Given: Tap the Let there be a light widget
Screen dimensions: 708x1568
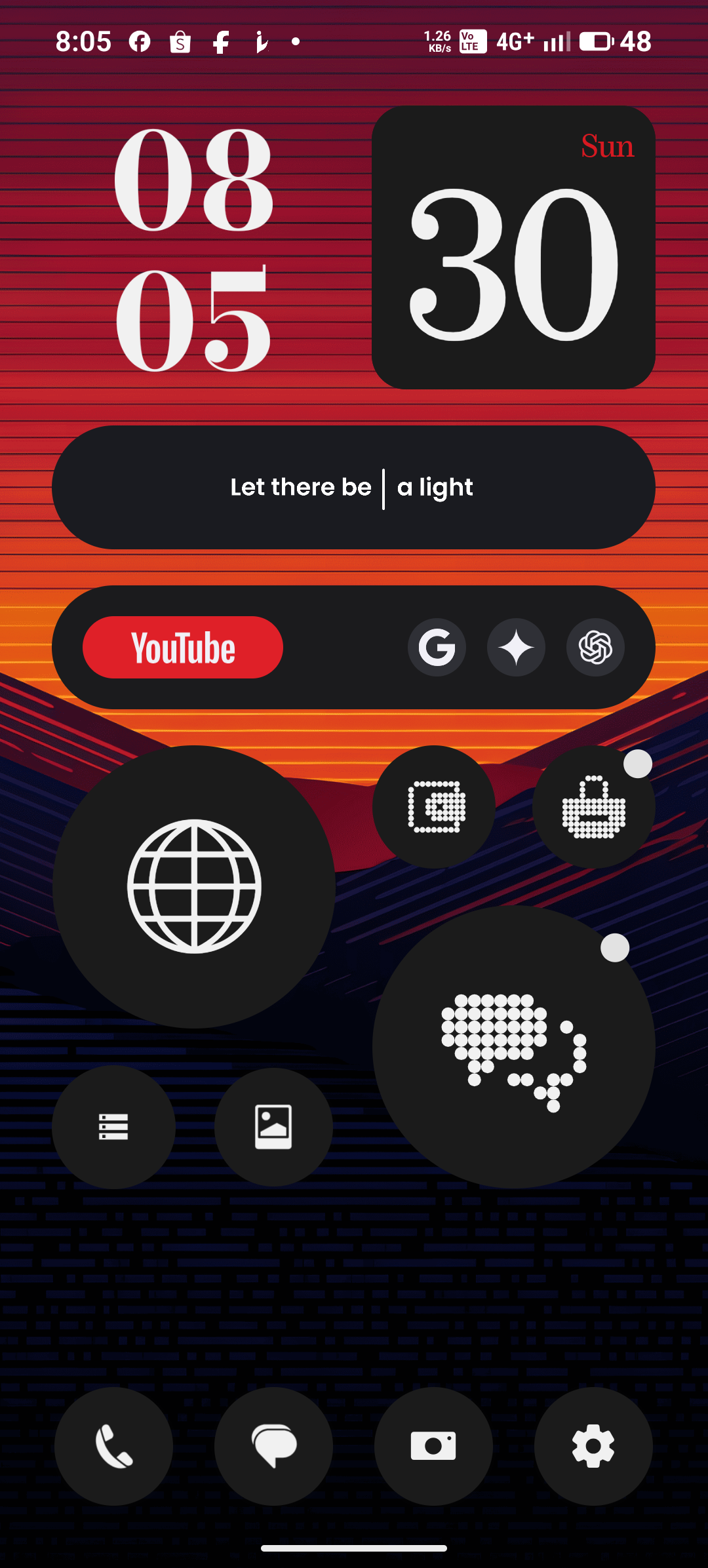Looking at the screenshot, I should (353, 488).
